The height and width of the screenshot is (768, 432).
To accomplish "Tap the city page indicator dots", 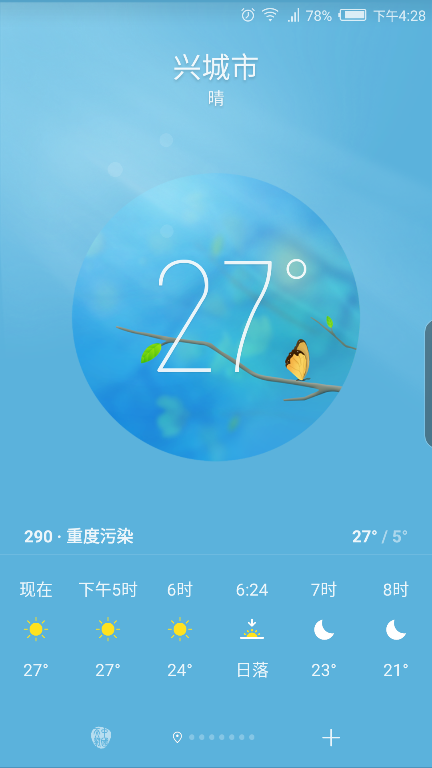I will (214, 737).
